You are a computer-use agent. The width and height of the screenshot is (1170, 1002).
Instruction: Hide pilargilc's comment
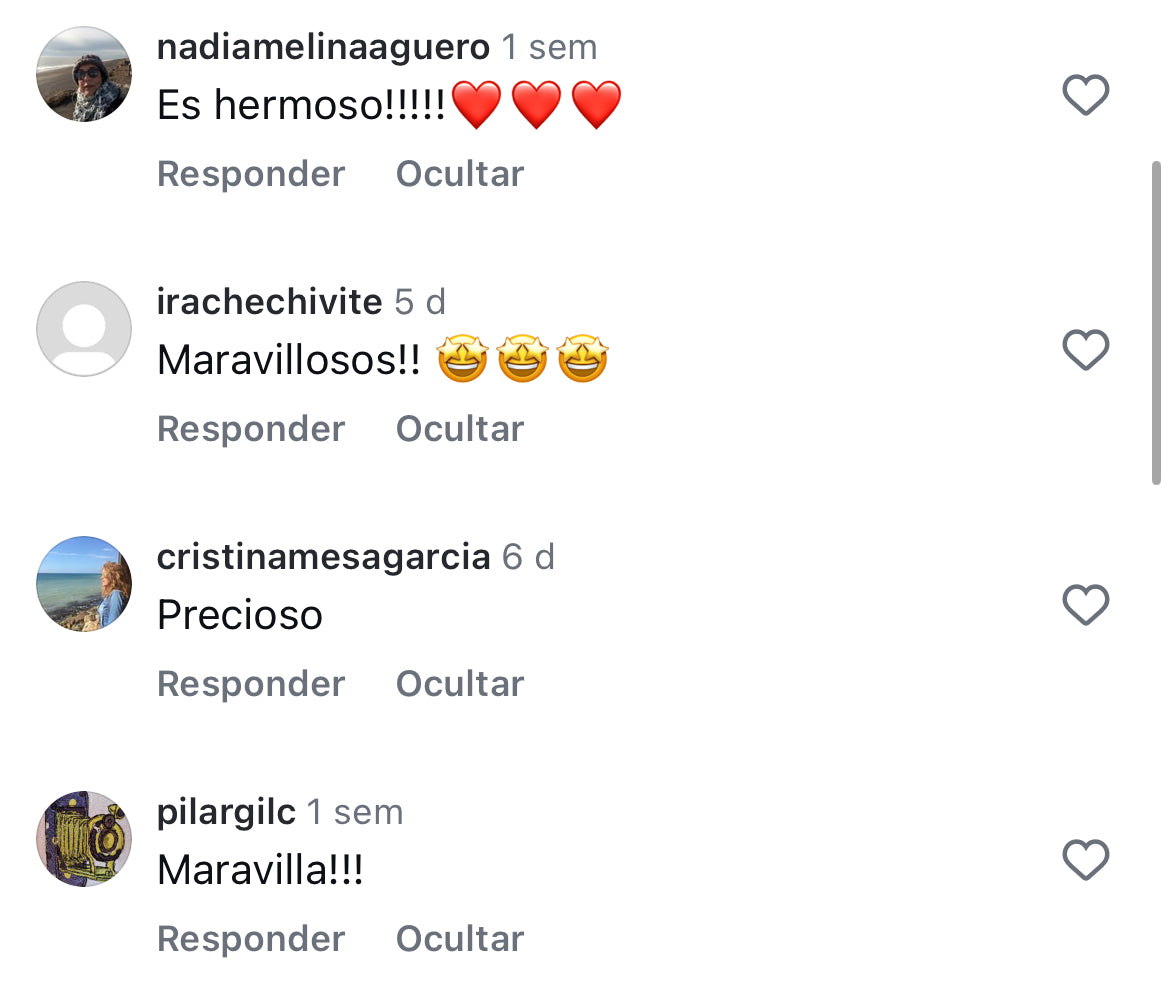tap(459, 939)
